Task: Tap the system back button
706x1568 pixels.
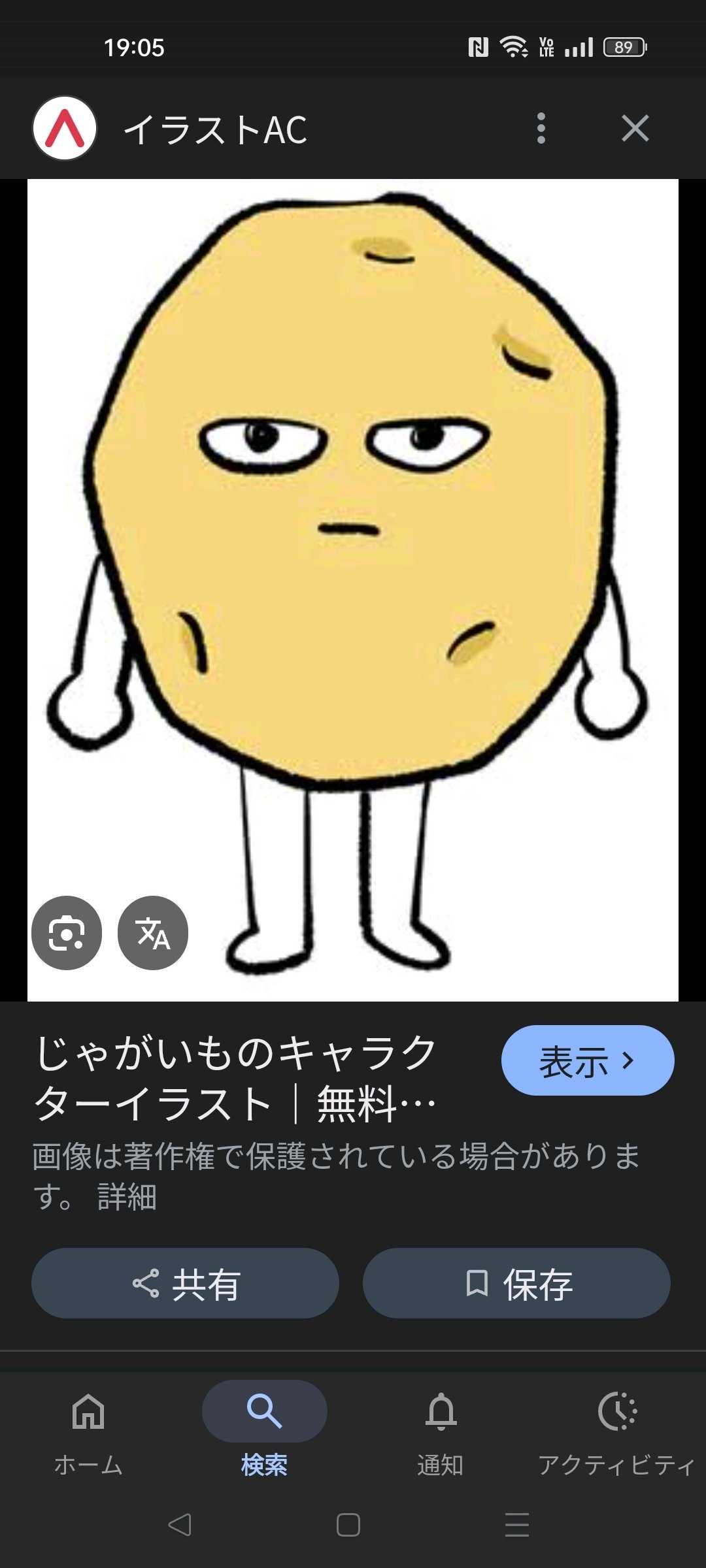Action: 180,1525
